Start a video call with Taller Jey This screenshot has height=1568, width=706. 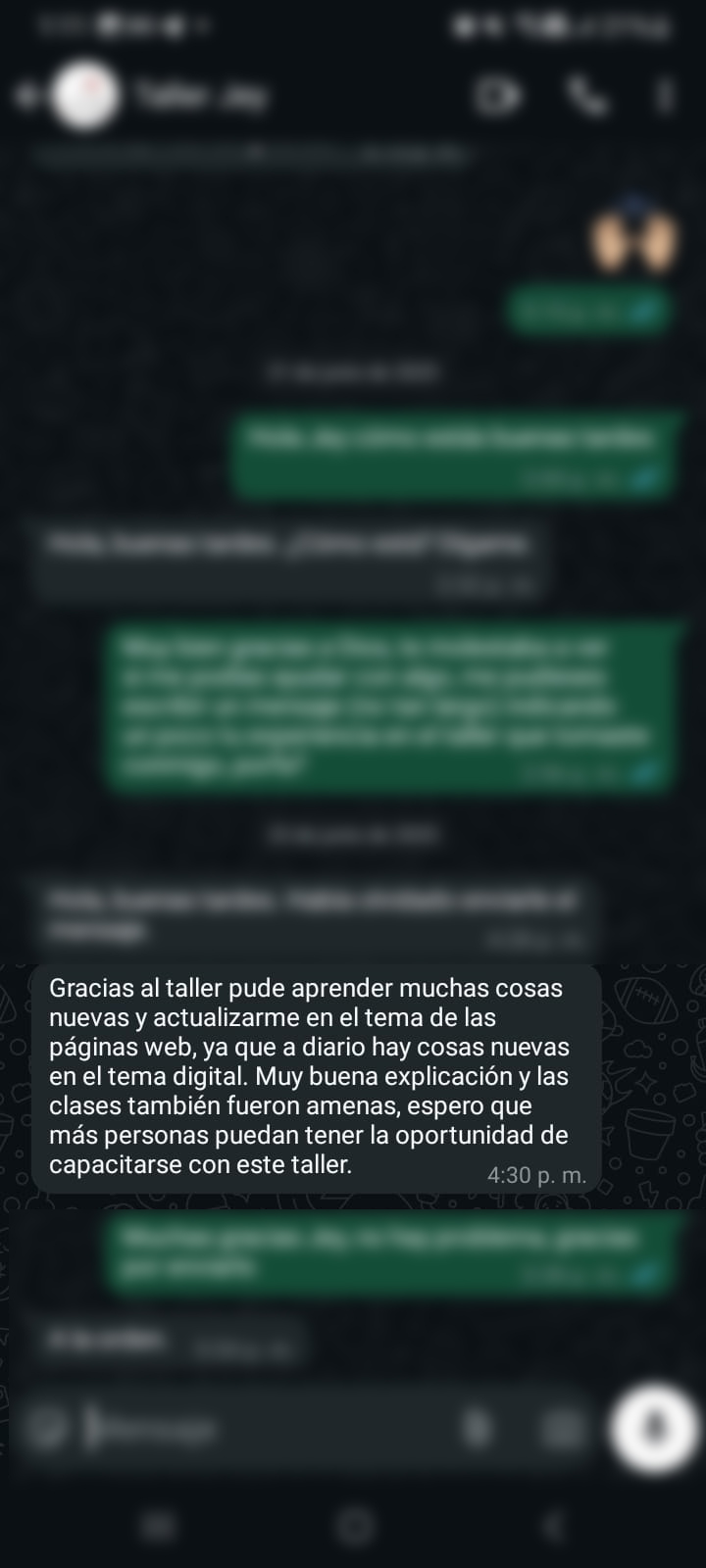498,96
